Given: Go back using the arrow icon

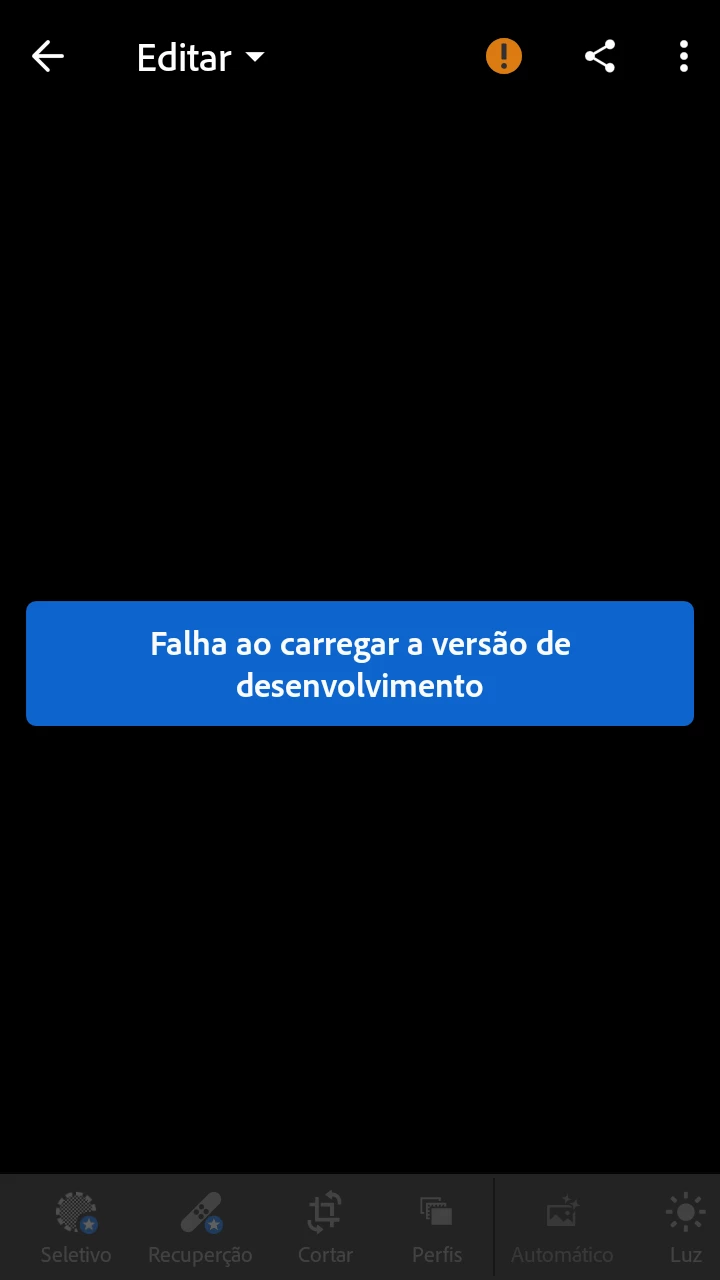Looking at the screenshot, I should pyautogui.click(x=47, y=57).
